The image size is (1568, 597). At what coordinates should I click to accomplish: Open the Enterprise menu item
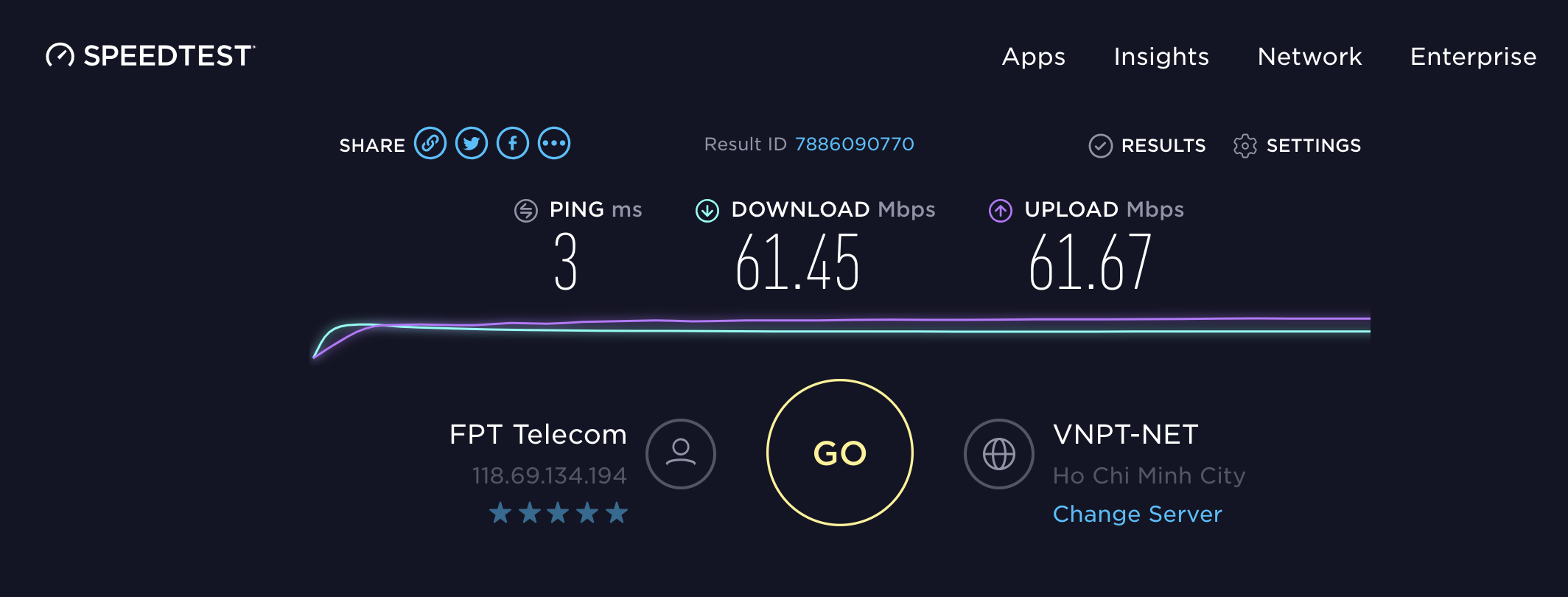(1473, 57)
